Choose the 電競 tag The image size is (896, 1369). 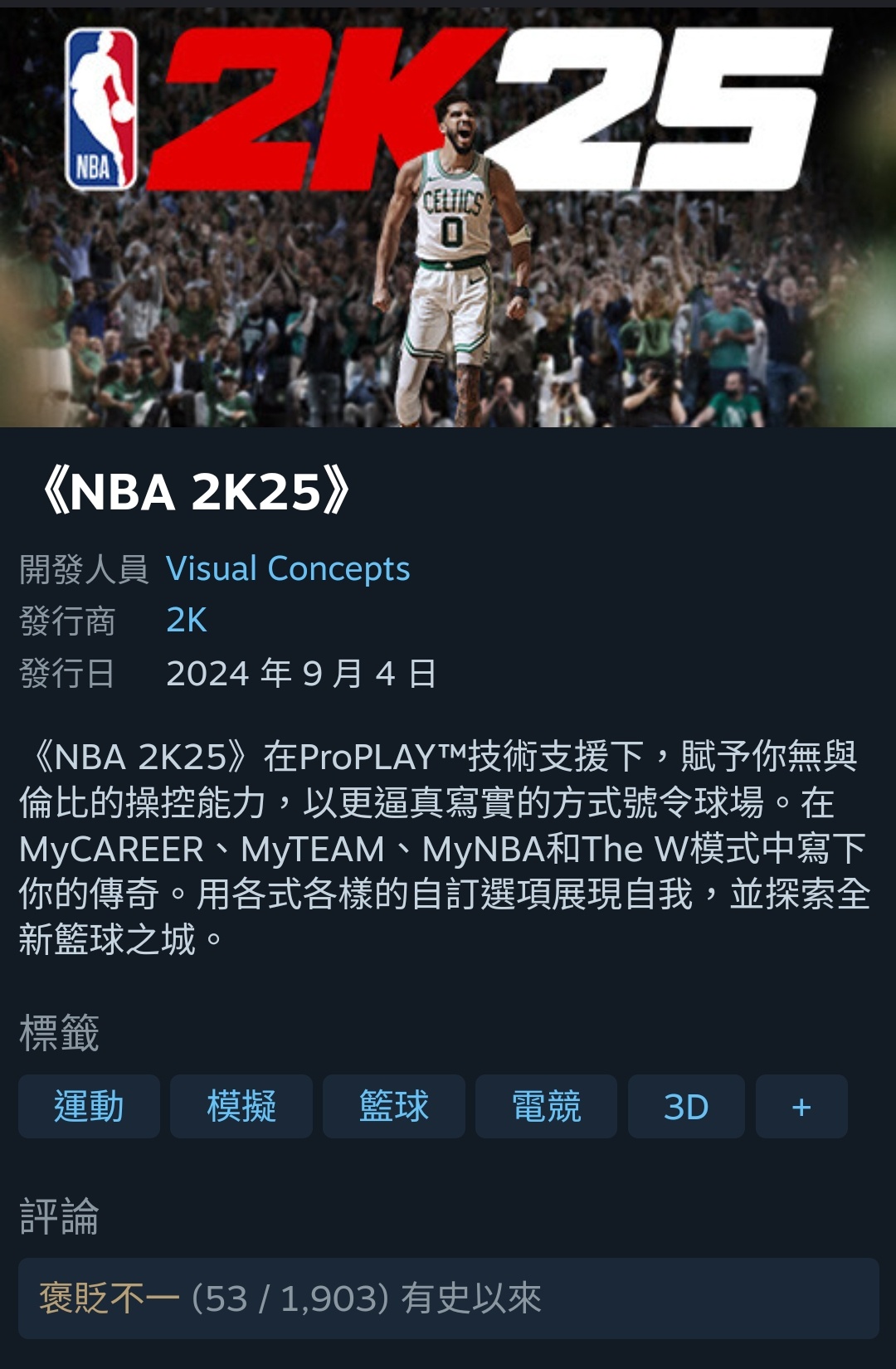click(546, 1107)
